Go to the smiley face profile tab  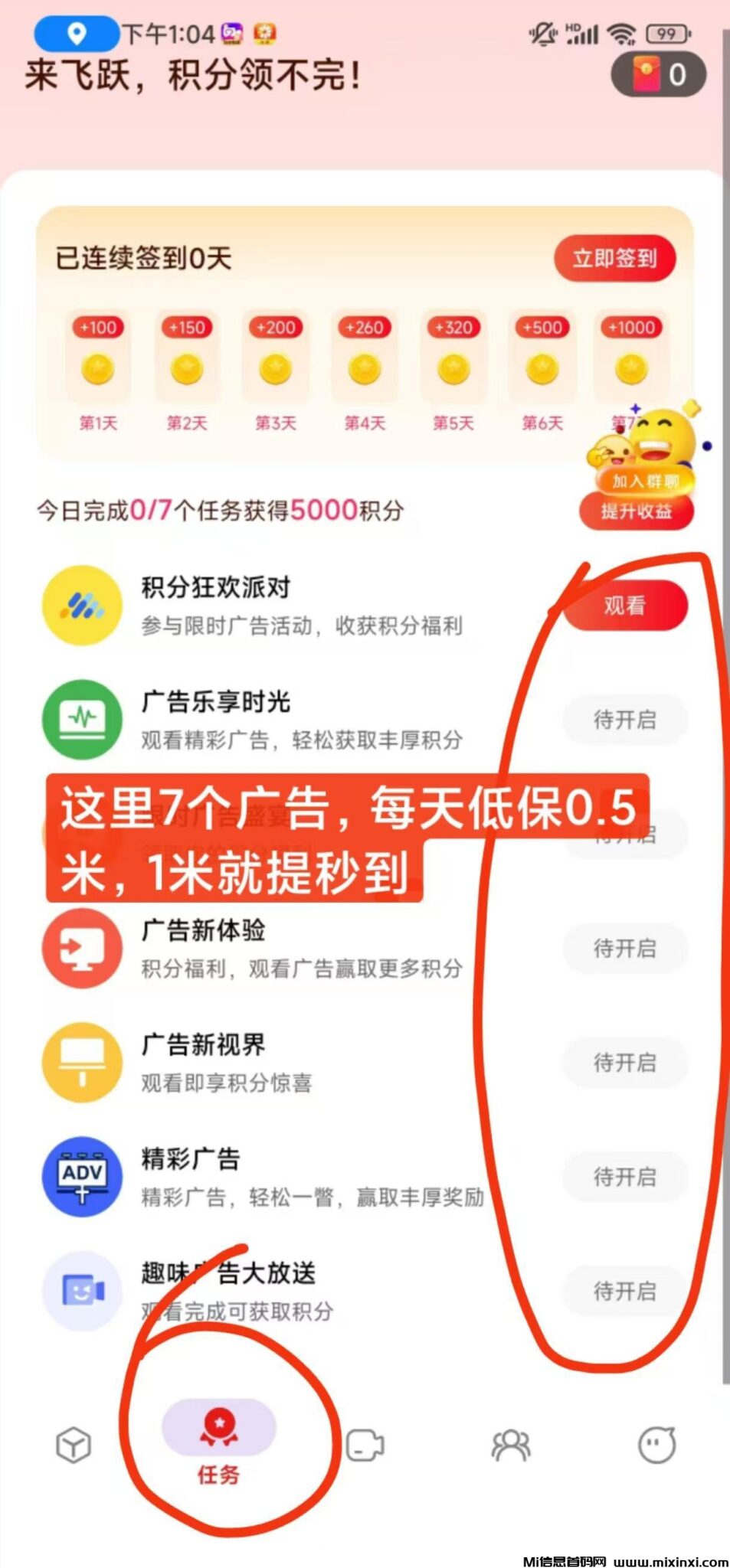coord(656,1445)
